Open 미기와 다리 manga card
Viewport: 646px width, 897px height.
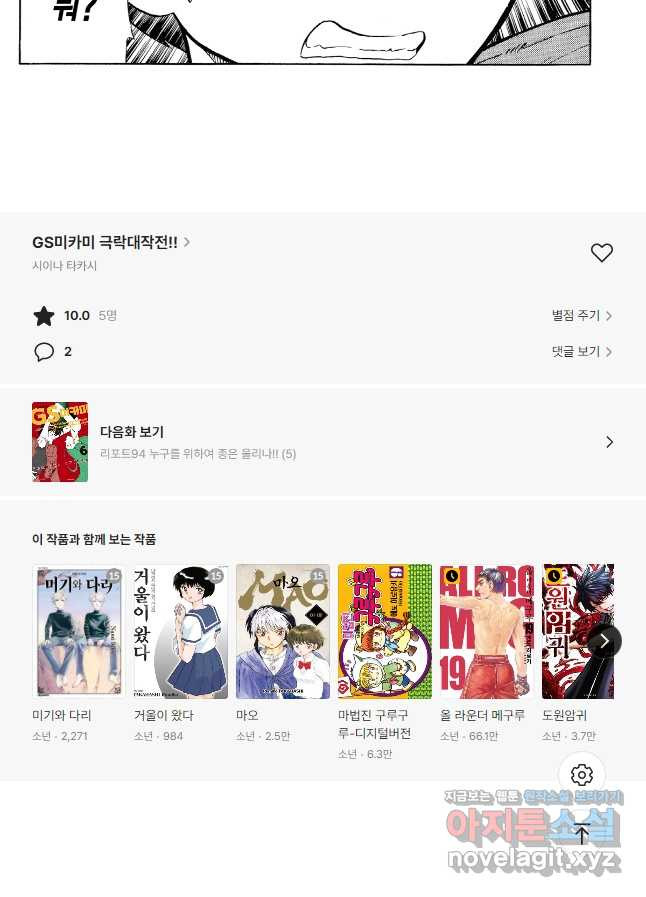click(x=77, y=632)
